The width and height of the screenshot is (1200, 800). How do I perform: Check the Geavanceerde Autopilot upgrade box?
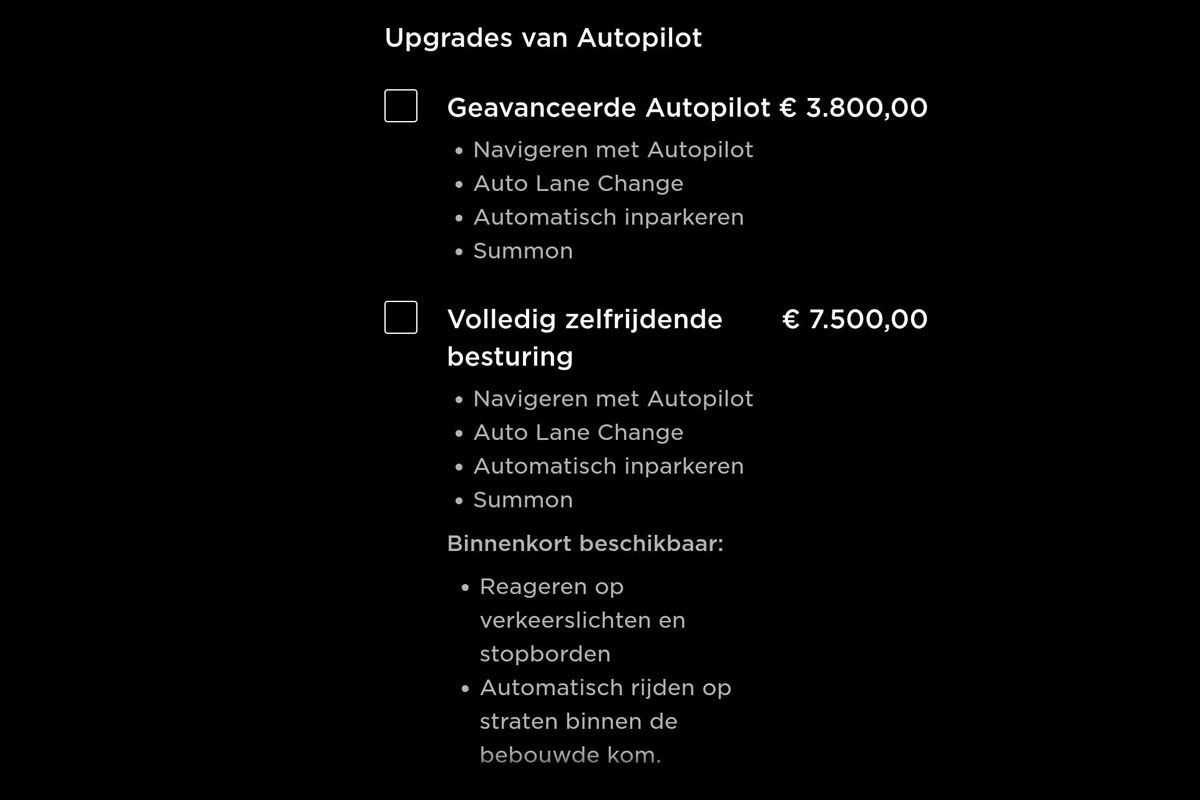tap(401, 106)
